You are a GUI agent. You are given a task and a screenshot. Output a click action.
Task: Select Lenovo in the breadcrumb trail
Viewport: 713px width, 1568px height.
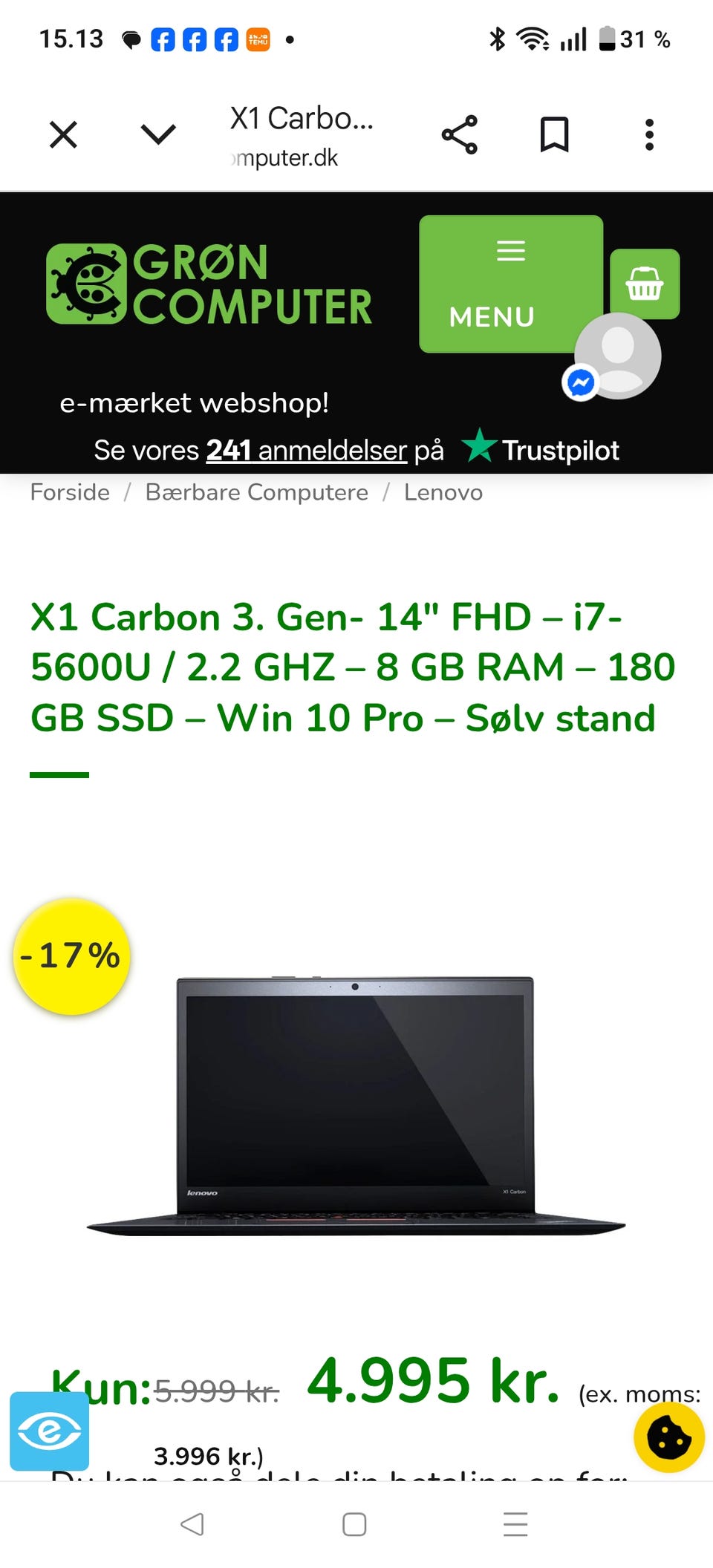pyautogui.click(x=443, y=491)
